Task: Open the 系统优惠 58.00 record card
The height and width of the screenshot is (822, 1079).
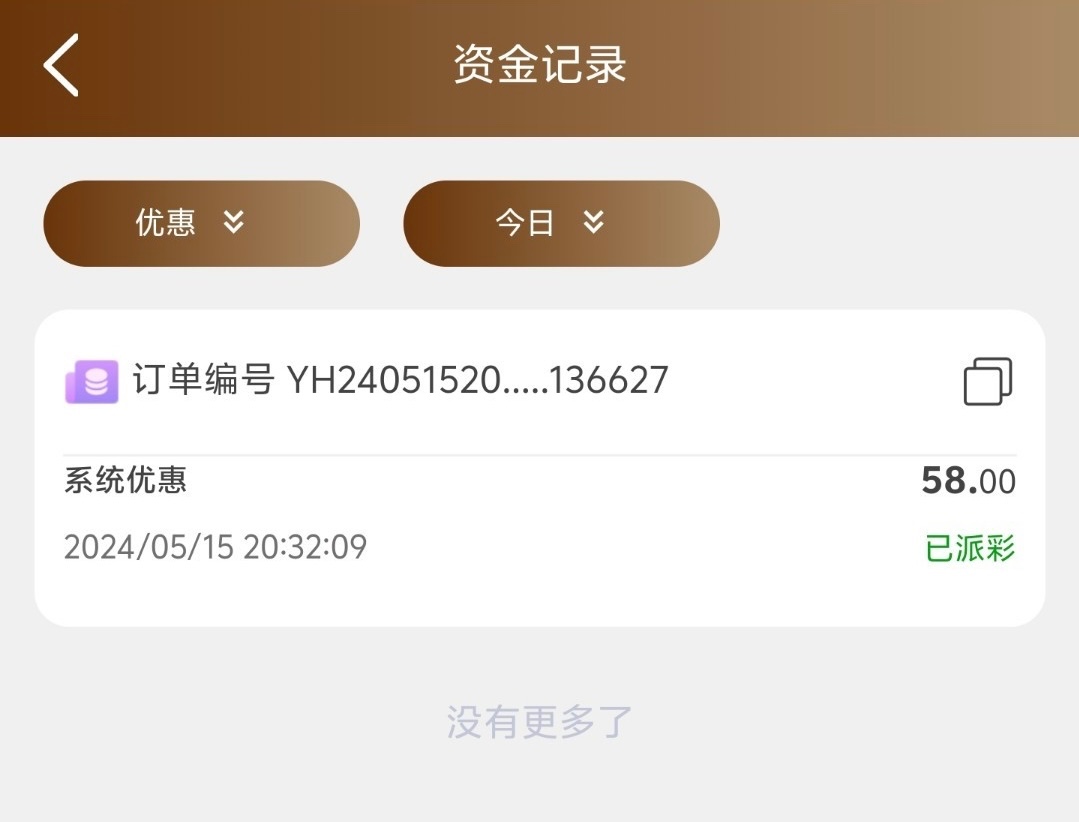Action: pos(539,515)
